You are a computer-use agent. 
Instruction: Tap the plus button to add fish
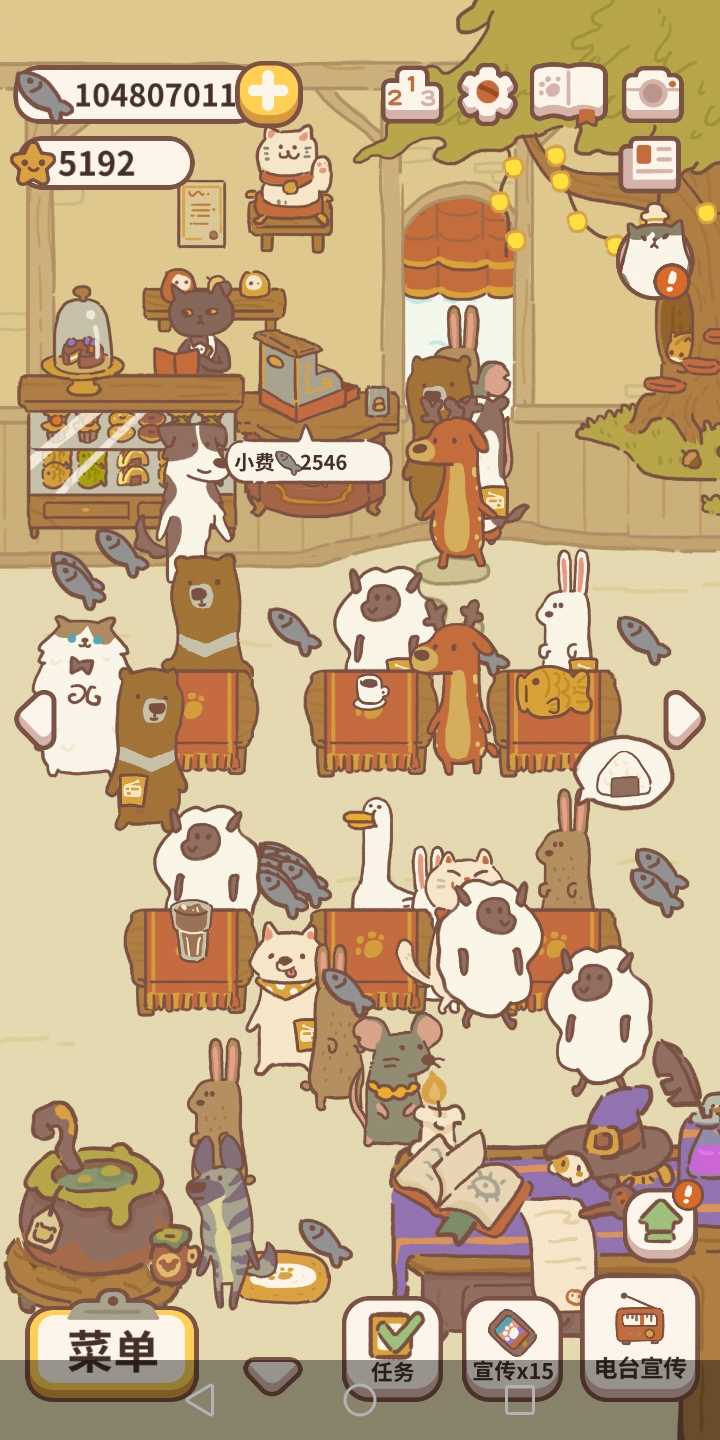(x=268, y=94)
